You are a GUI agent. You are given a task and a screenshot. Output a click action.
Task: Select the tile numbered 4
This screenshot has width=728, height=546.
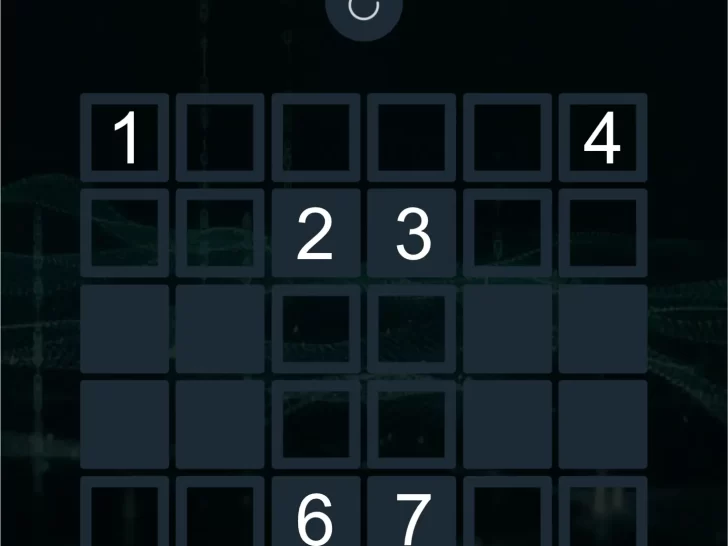coord(603,138)
